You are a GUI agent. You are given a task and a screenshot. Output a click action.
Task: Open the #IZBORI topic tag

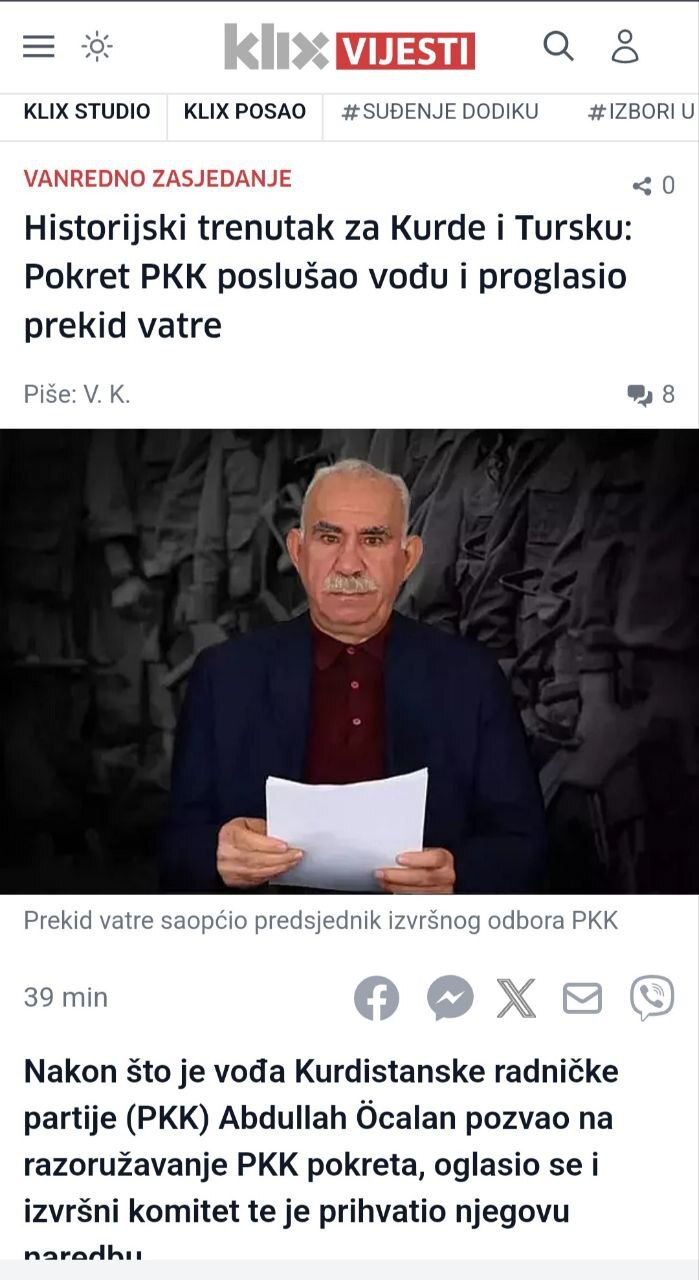click(x=641, y=112)
